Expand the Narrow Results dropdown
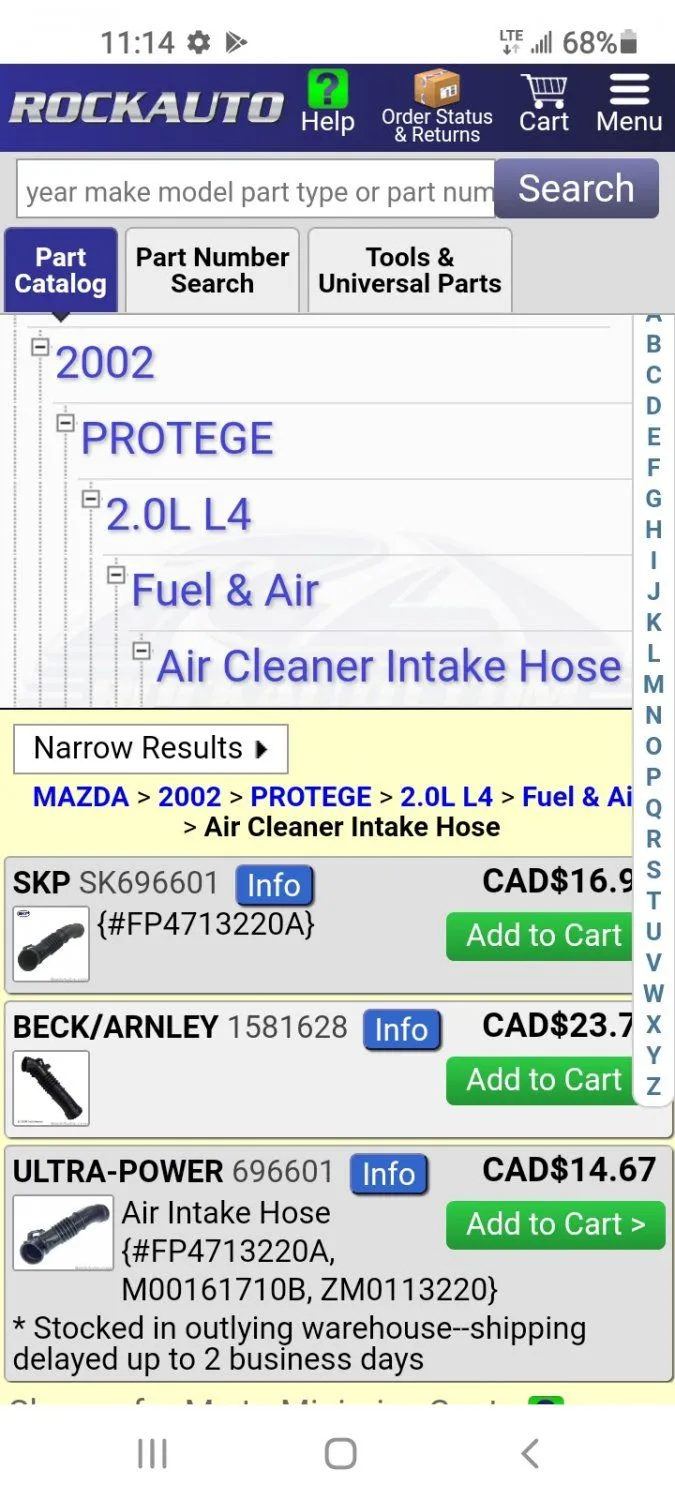The image size is (675, 1500). click(151, 748)
